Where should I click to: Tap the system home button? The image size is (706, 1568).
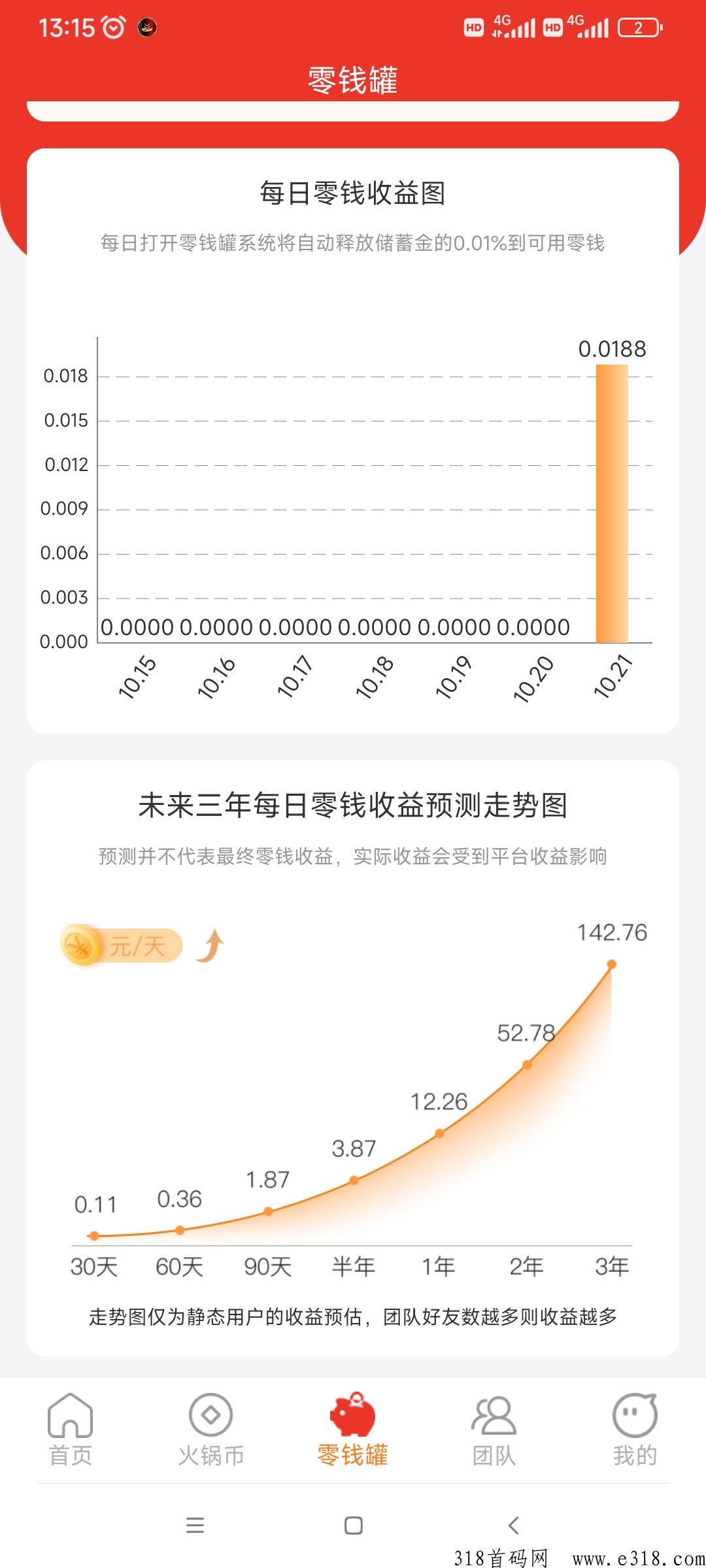(x=354, y=1526)
